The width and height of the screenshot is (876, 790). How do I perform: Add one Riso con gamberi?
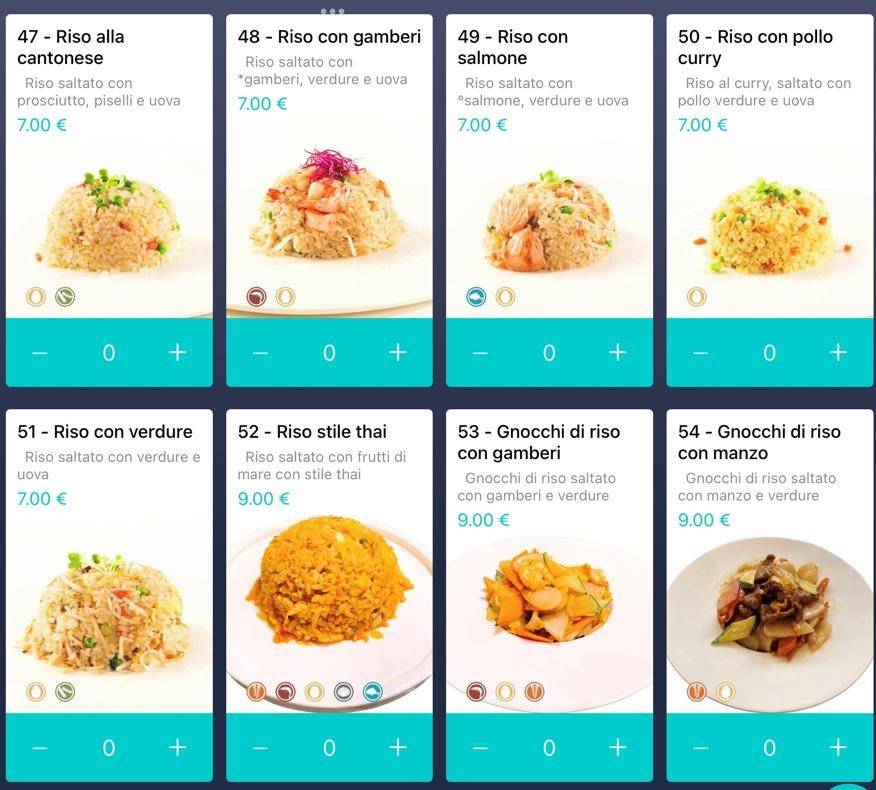[x=398, y=352]
